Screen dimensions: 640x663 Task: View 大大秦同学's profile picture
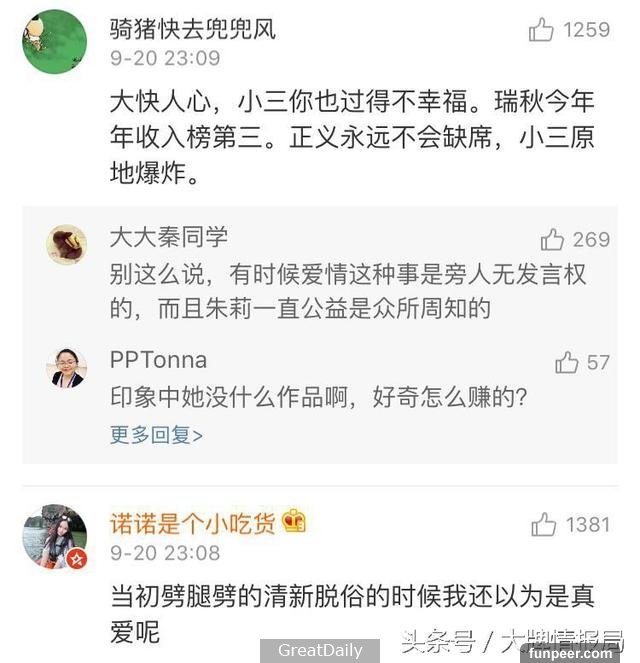click(66, 244)
